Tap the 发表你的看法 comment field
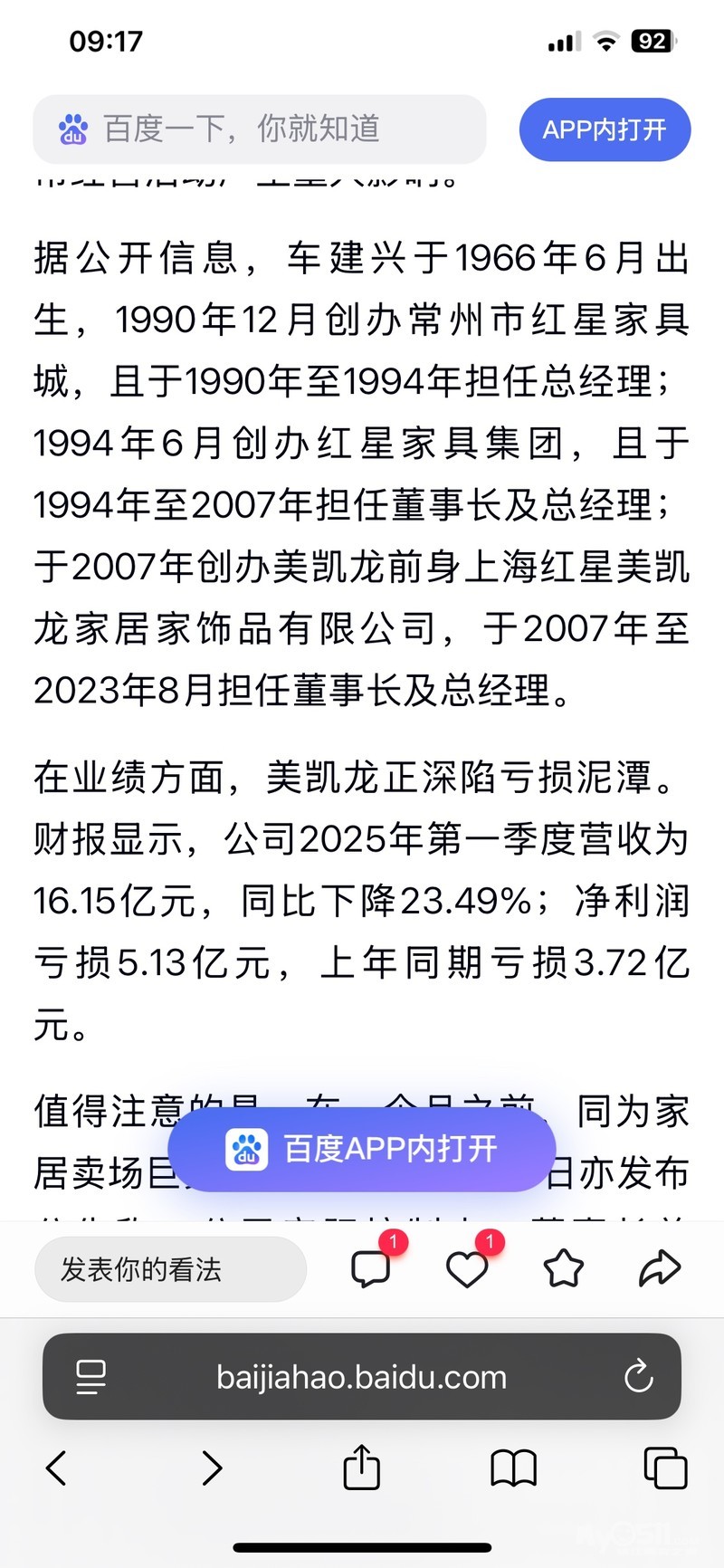 point(170,1269)
